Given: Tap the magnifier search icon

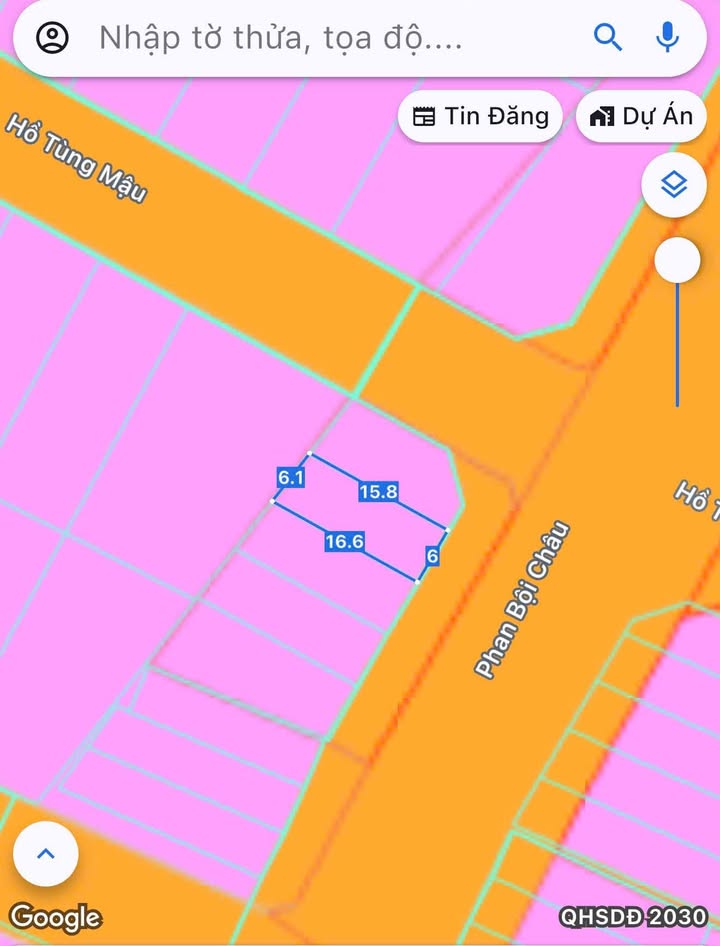Looking at the screenshot, I should 608,38.
